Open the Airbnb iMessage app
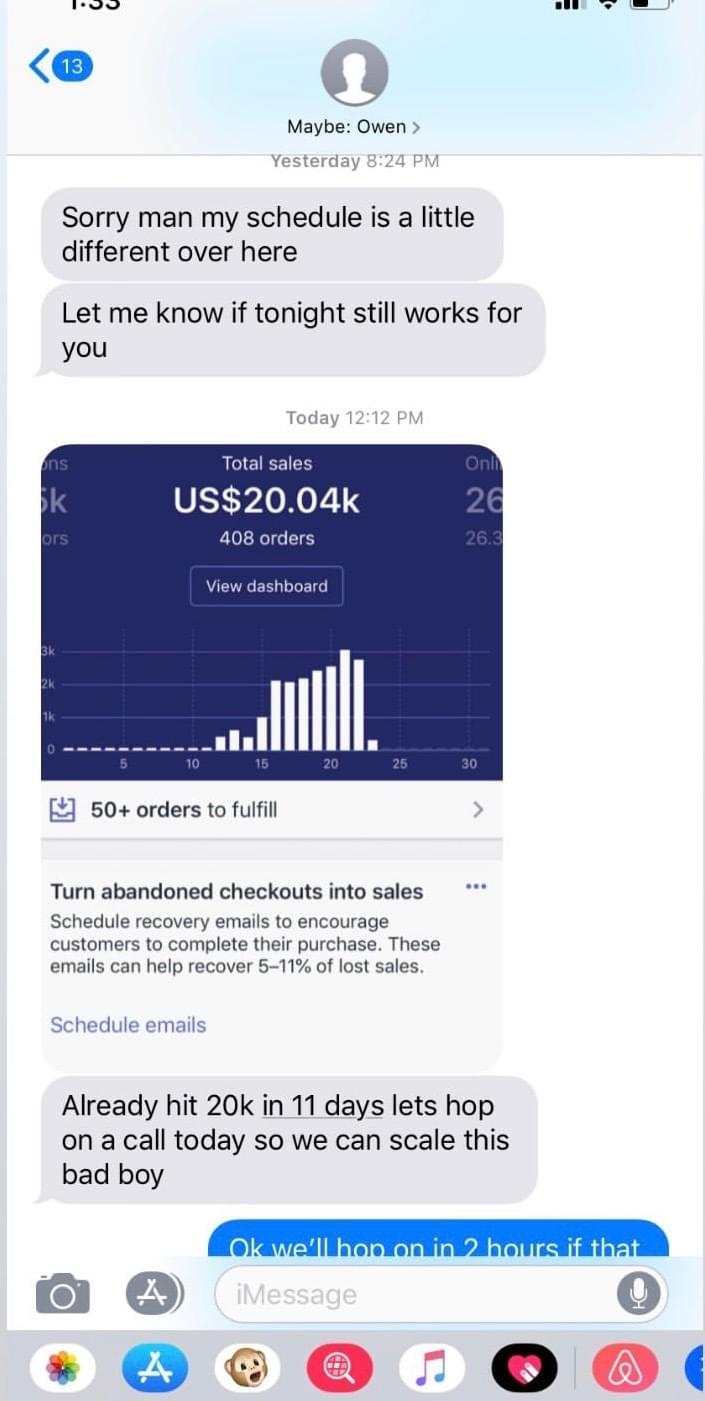The width and height of the screenshot is (705, 1401). coord(625,1369)
